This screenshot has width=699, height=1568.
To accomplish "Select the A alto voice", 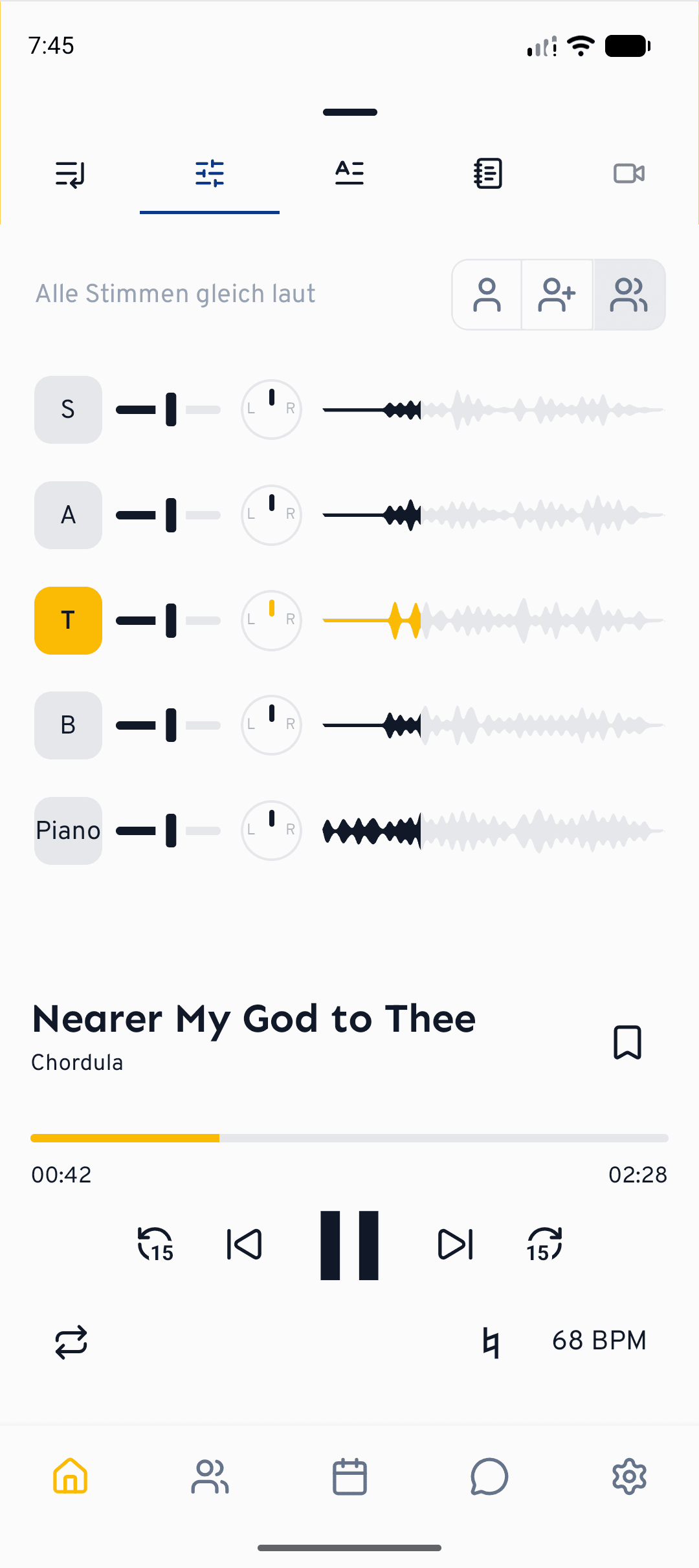I will [68, 515].
